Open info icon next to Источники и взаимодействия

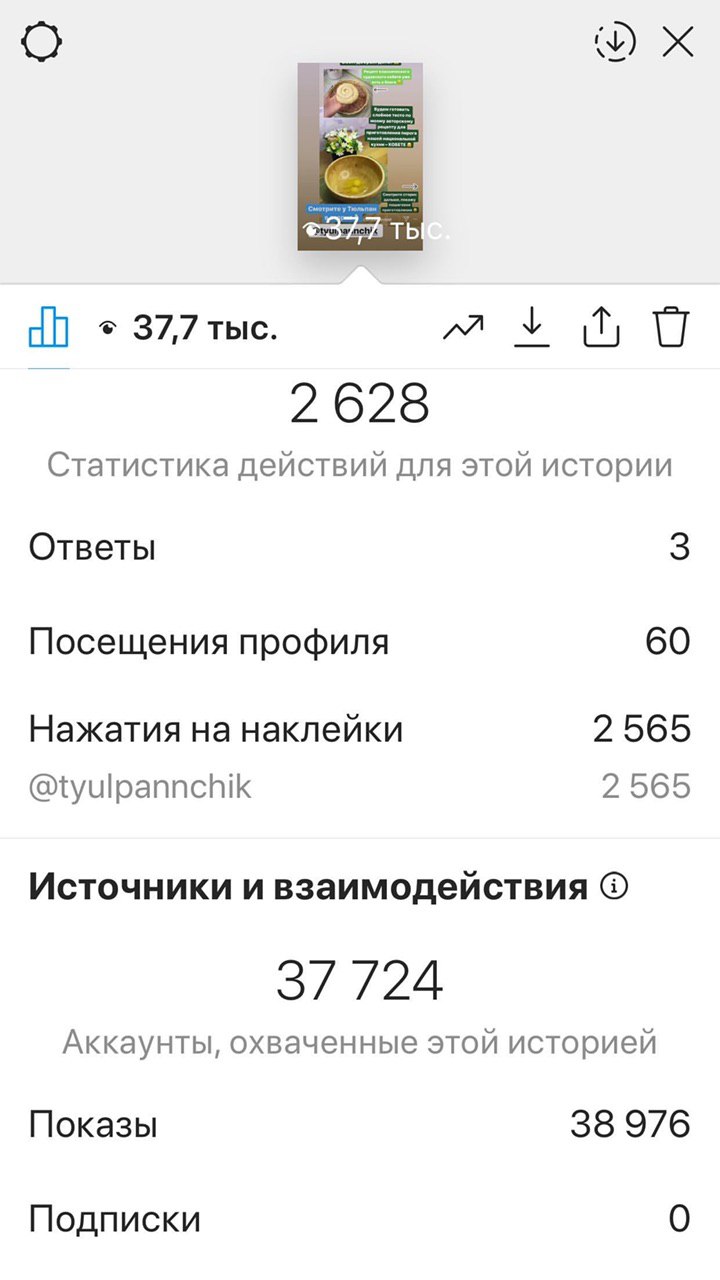613,886
